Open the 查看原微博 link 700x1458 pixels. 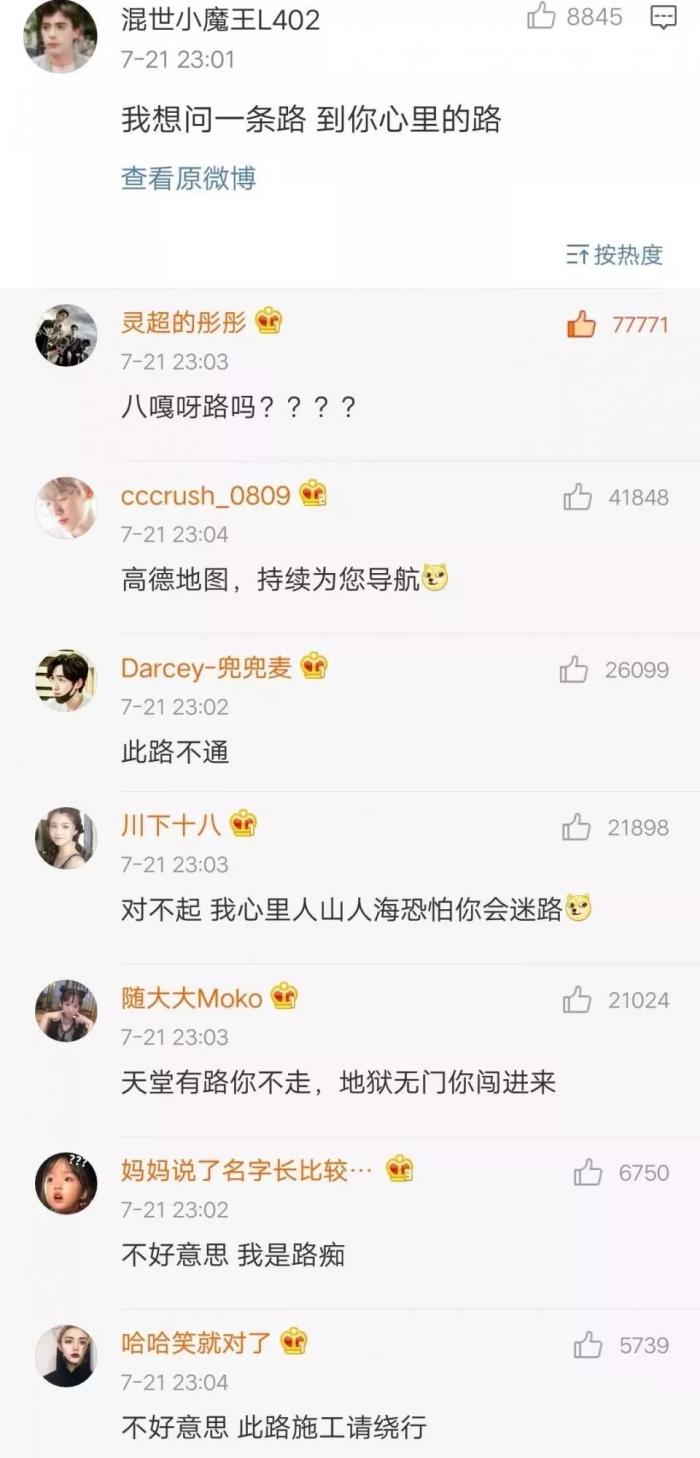click(188, 178)
